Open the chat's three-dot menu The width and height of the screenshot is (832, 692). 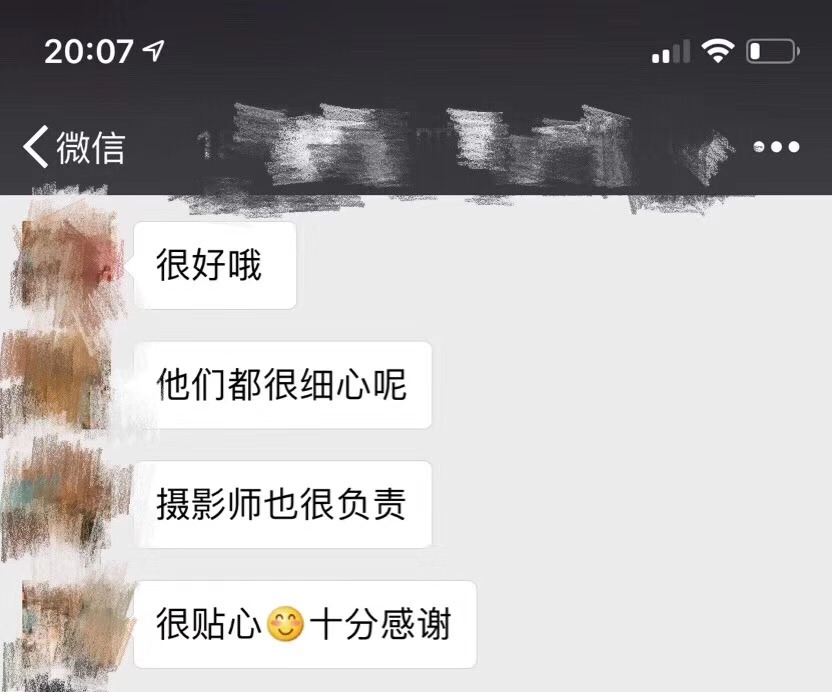[x=777, y=147]
